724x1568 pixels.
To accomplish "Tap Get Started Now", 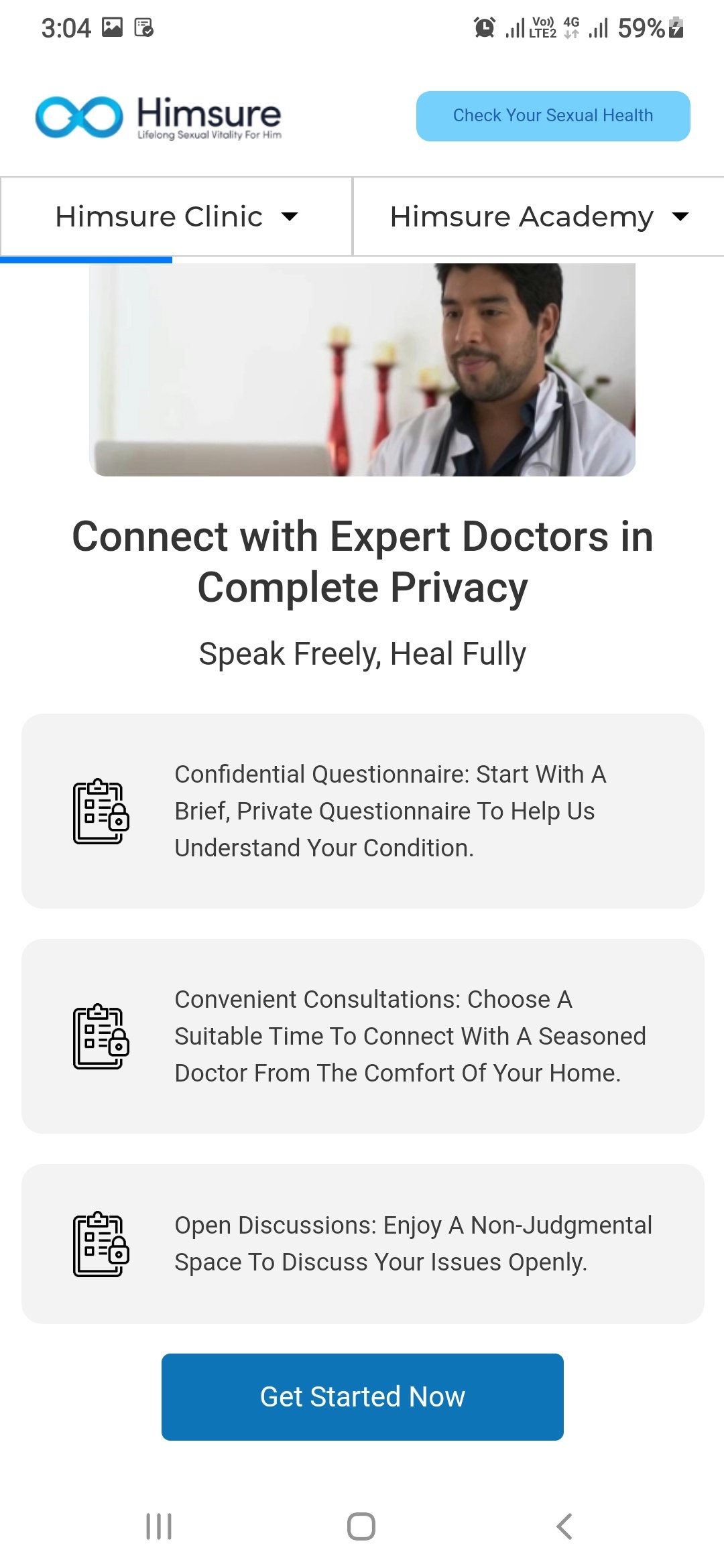I will tap(362, 1396).
